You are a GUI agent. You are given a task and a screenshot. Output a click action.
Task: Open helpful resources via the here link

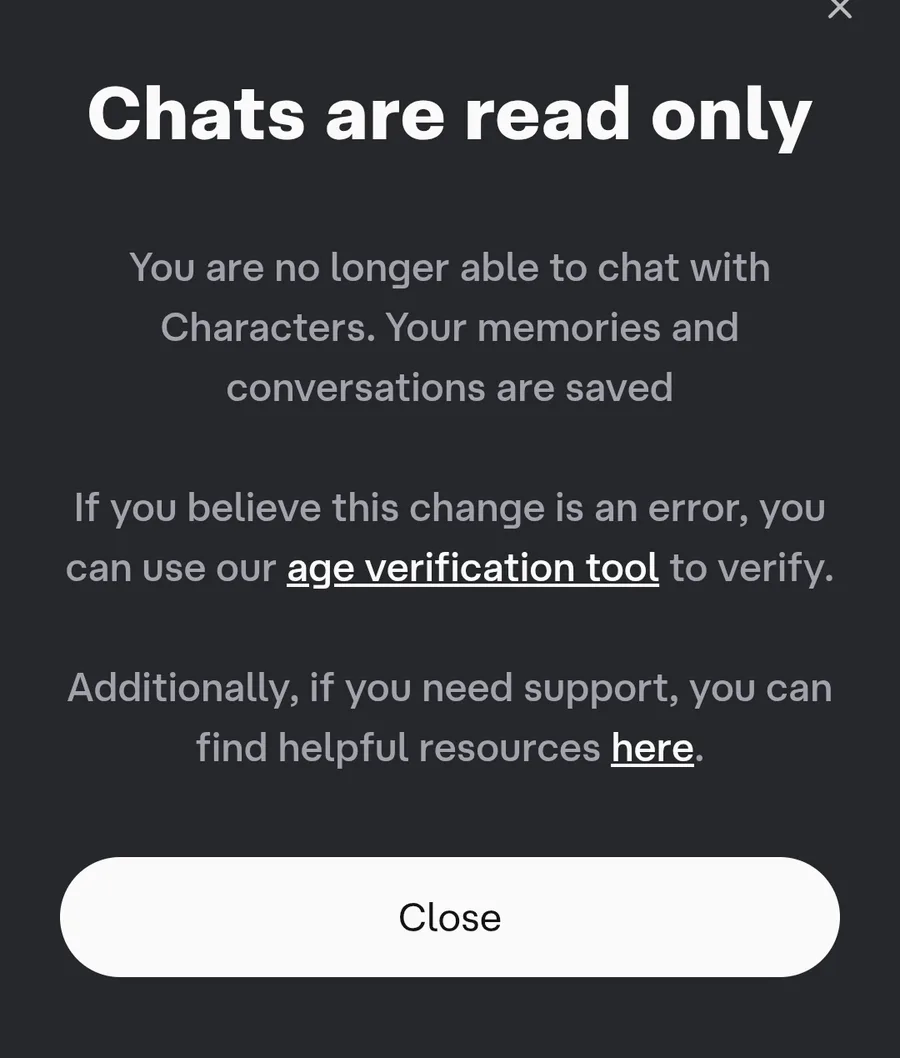652,748
